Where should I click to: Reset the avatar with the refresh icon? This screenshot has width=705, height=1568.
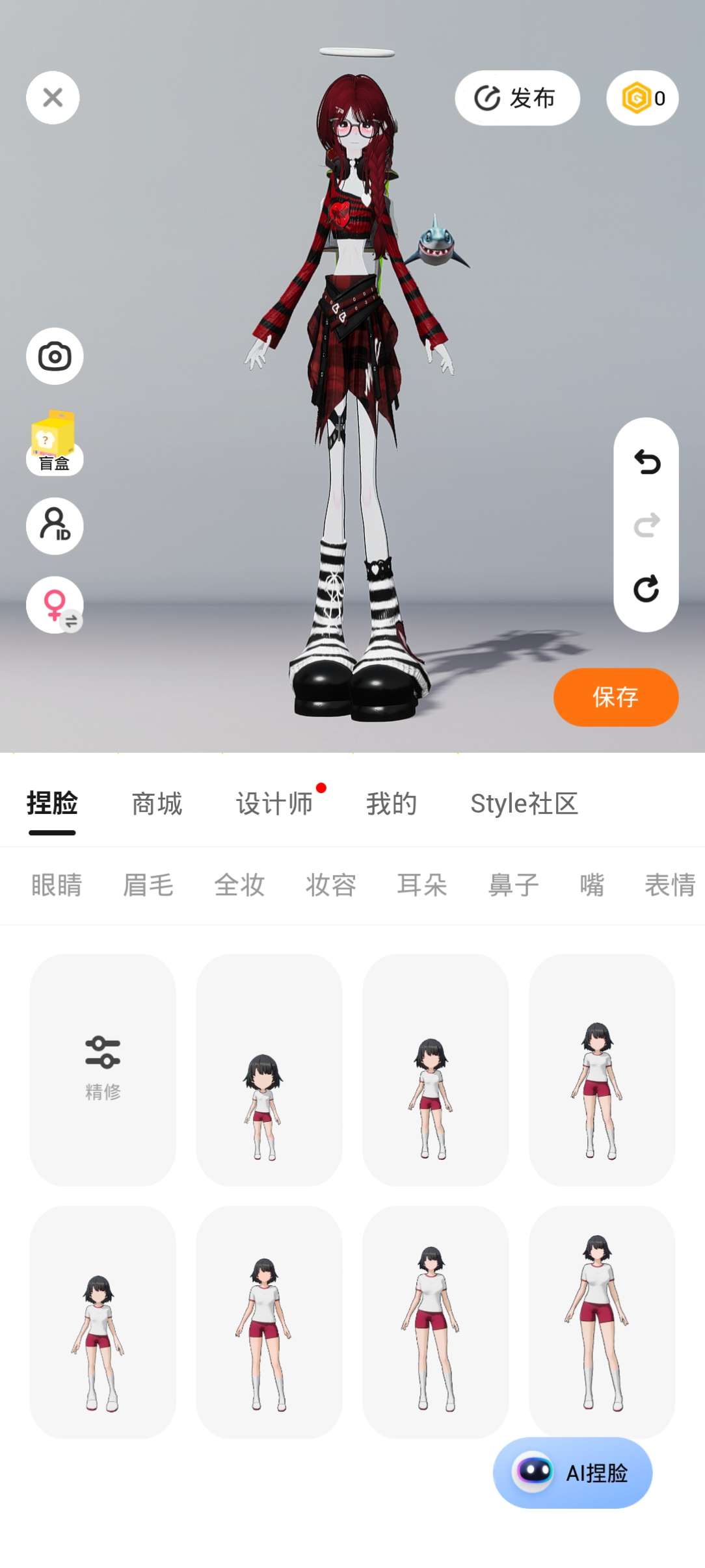[646, 588]
